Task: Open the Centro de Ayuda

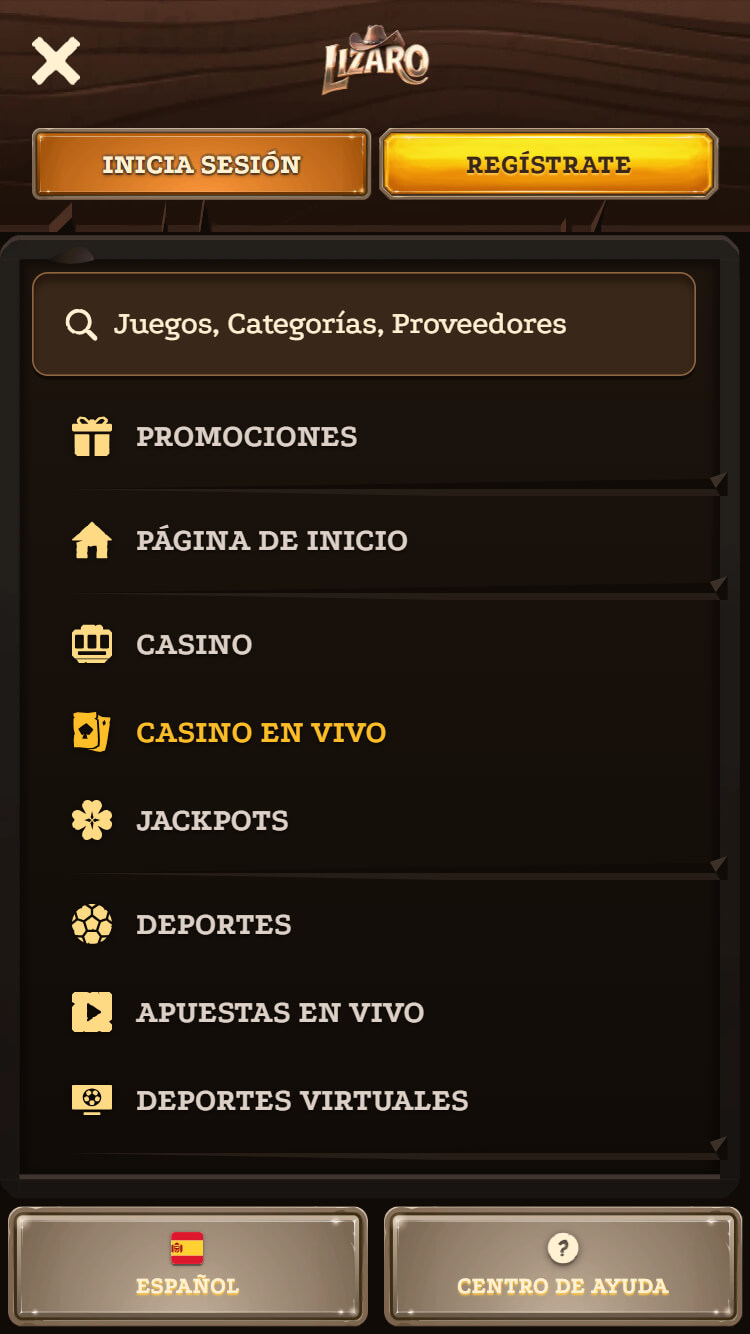Action: (x=563, y=1266)
